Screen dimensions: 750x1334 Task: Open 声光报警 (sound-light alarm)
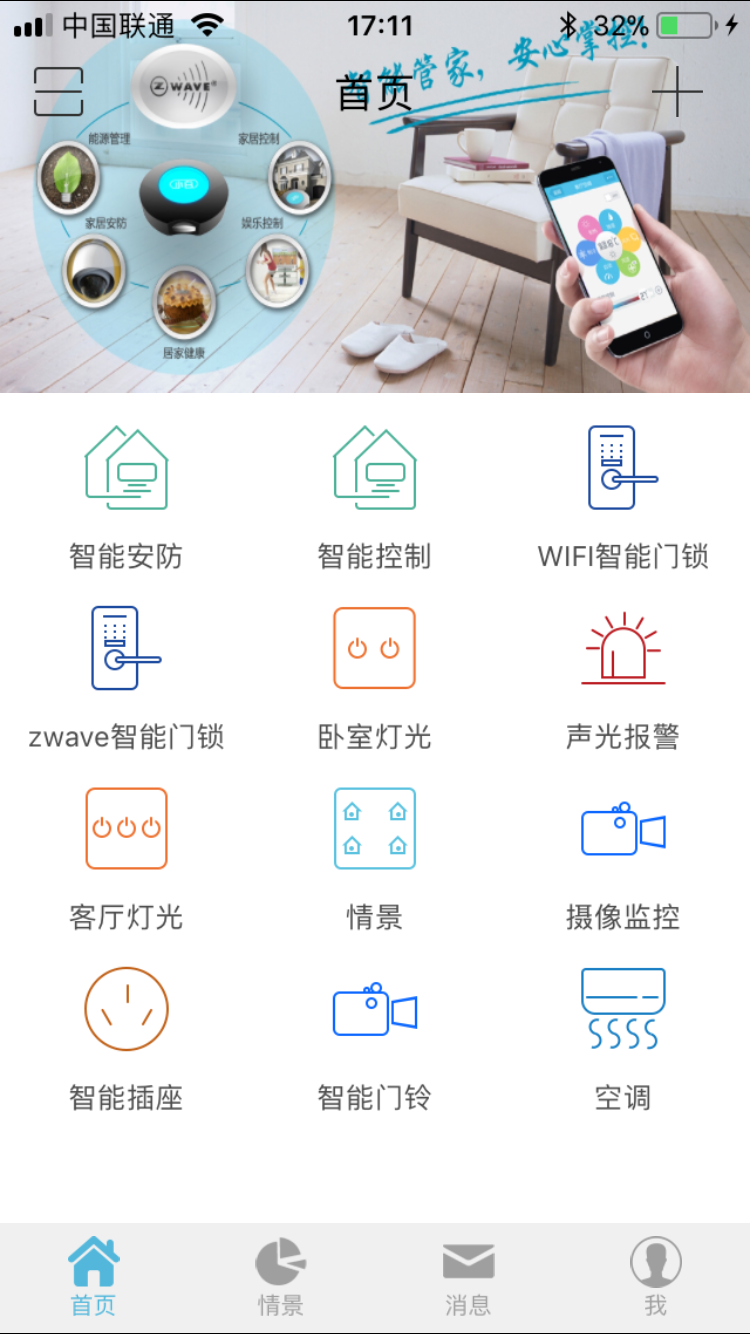[x=622, y=648]
